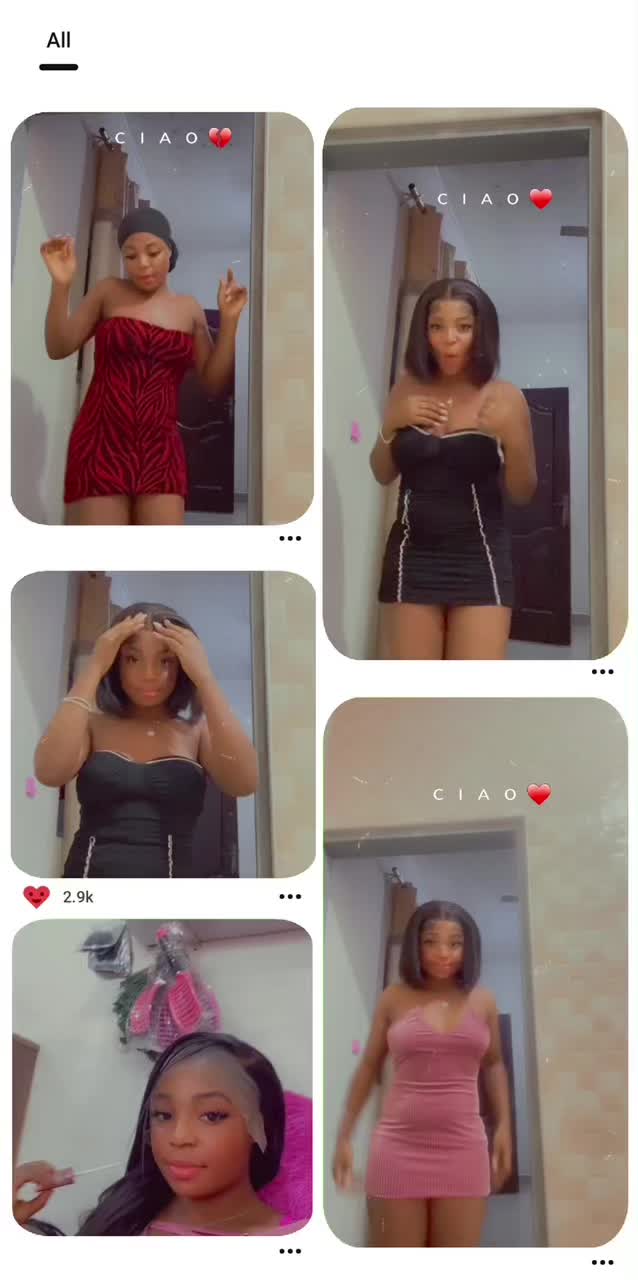This screenshot has height=1280, width=638.
Task: Select the All tab
Action: point(58,41)
